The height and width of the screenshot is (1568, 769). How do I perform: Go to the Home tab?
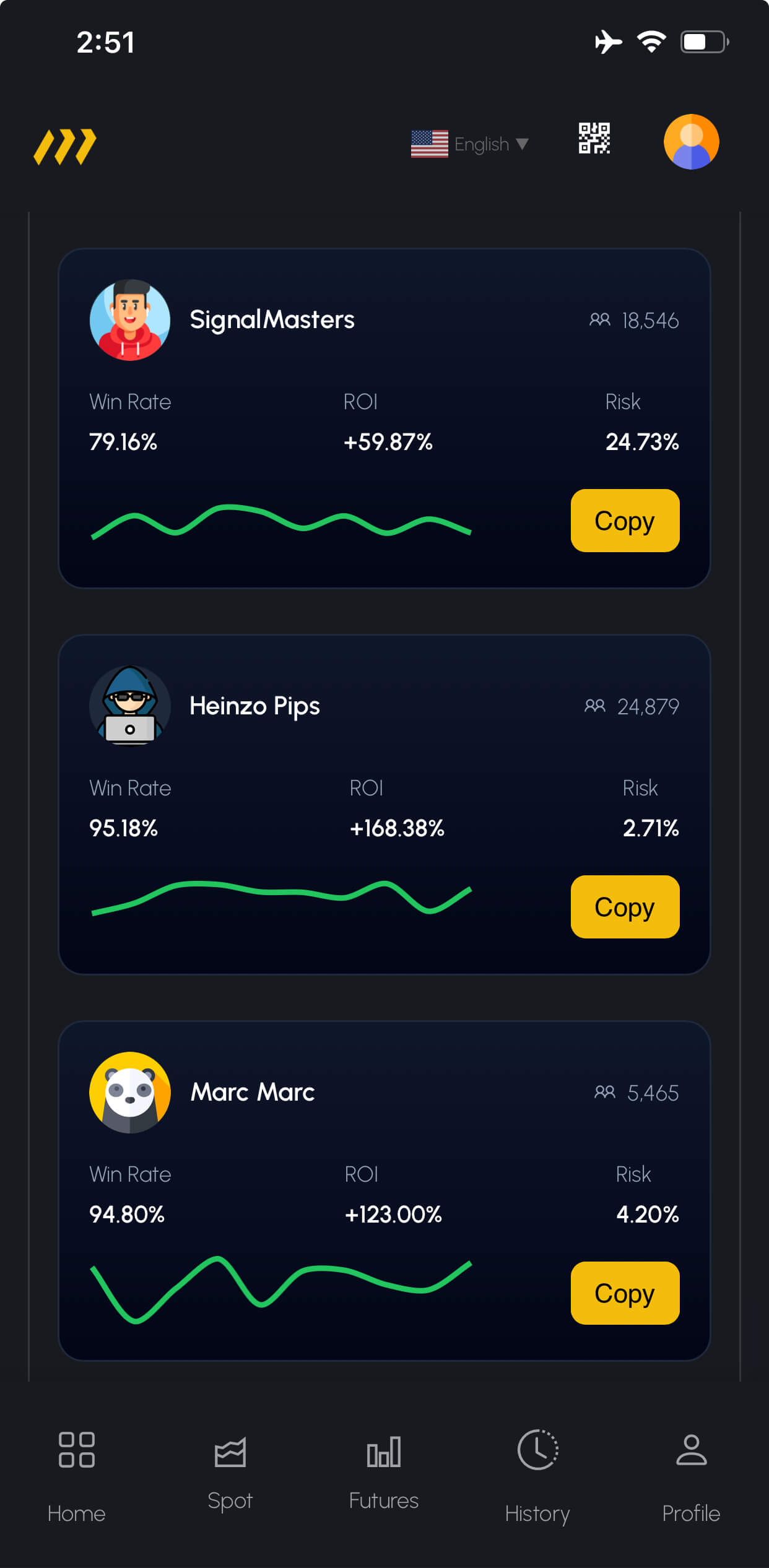point(77,1476)
